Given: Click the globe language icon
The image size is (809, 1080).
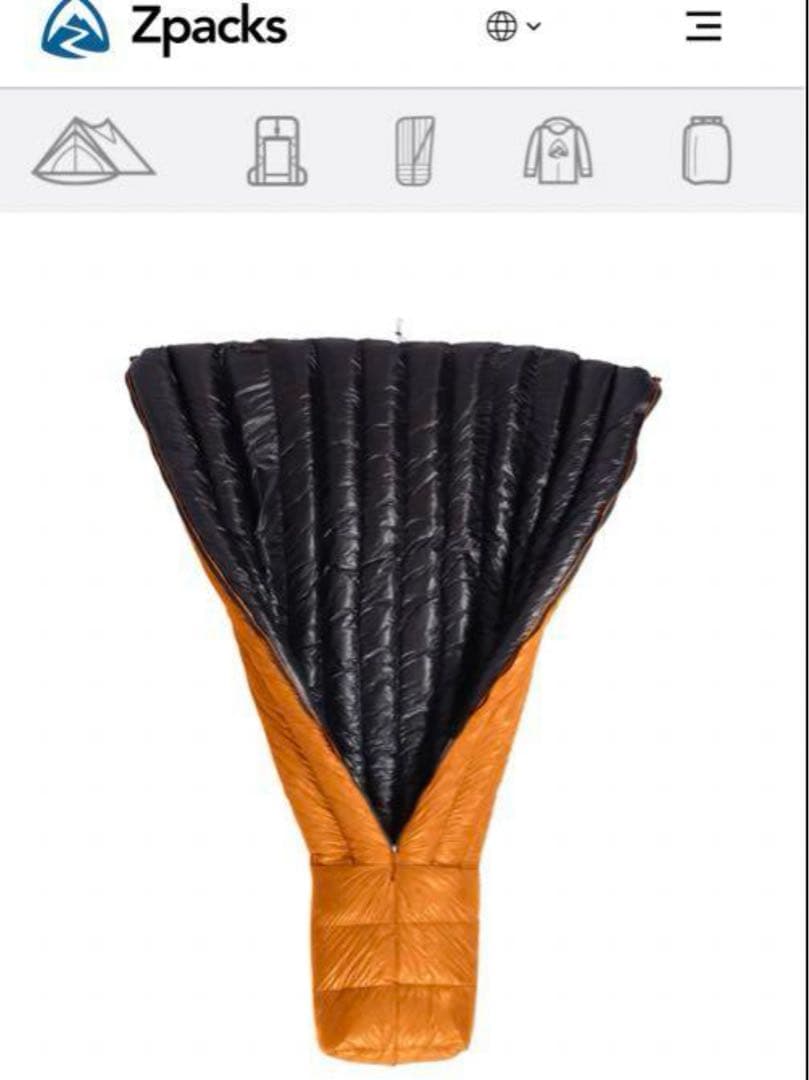Looking at the screenshot, I should 503,27.
